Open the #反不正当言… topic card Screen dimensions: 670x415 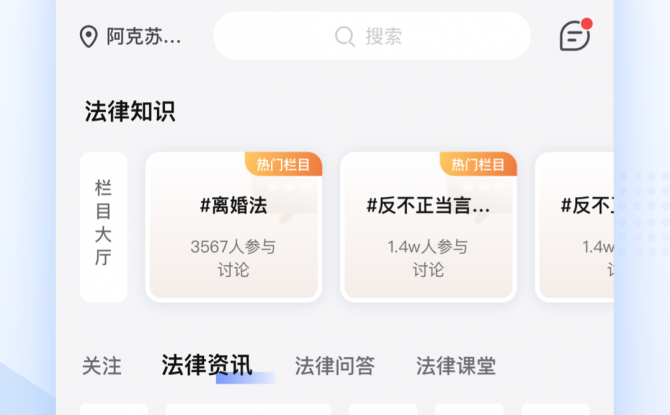click(428, 227)
